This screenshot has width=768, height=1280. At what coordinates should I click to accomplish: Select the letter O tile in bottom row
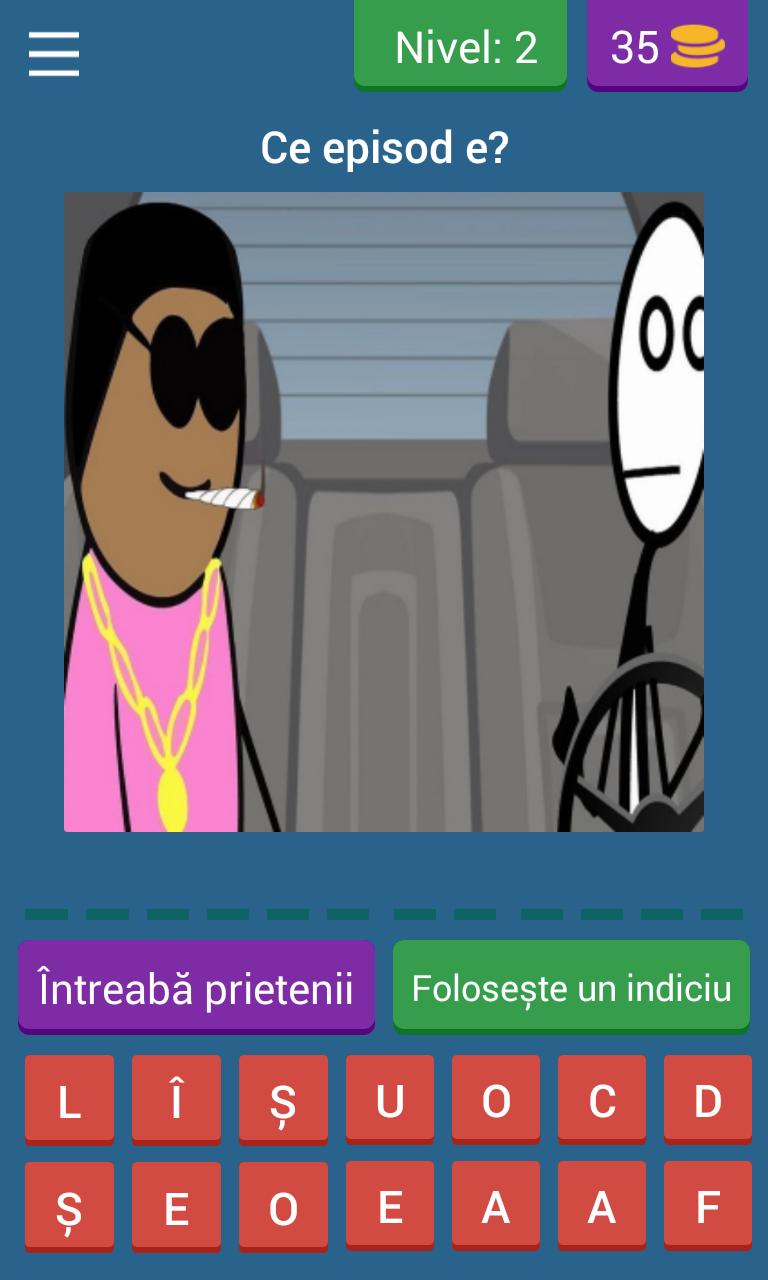click(283, 1205)
